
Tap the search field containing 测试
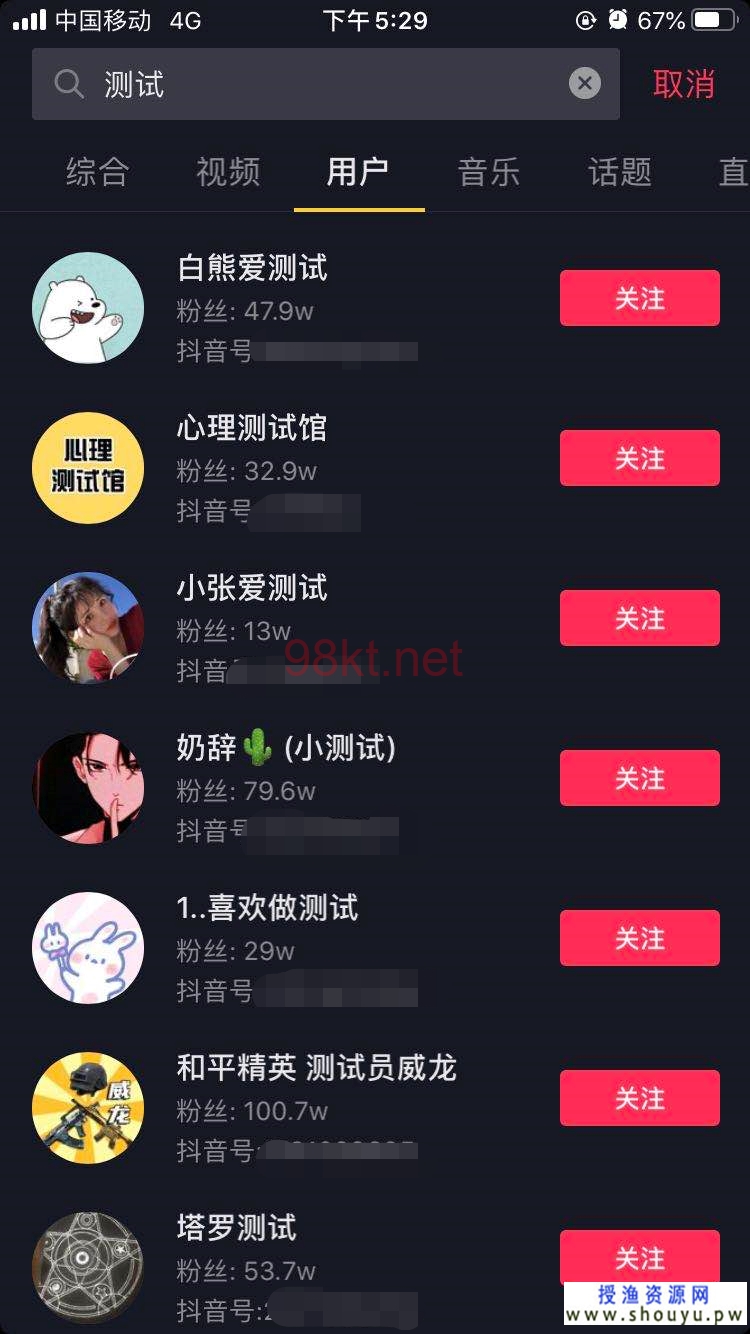pos(320,84)
